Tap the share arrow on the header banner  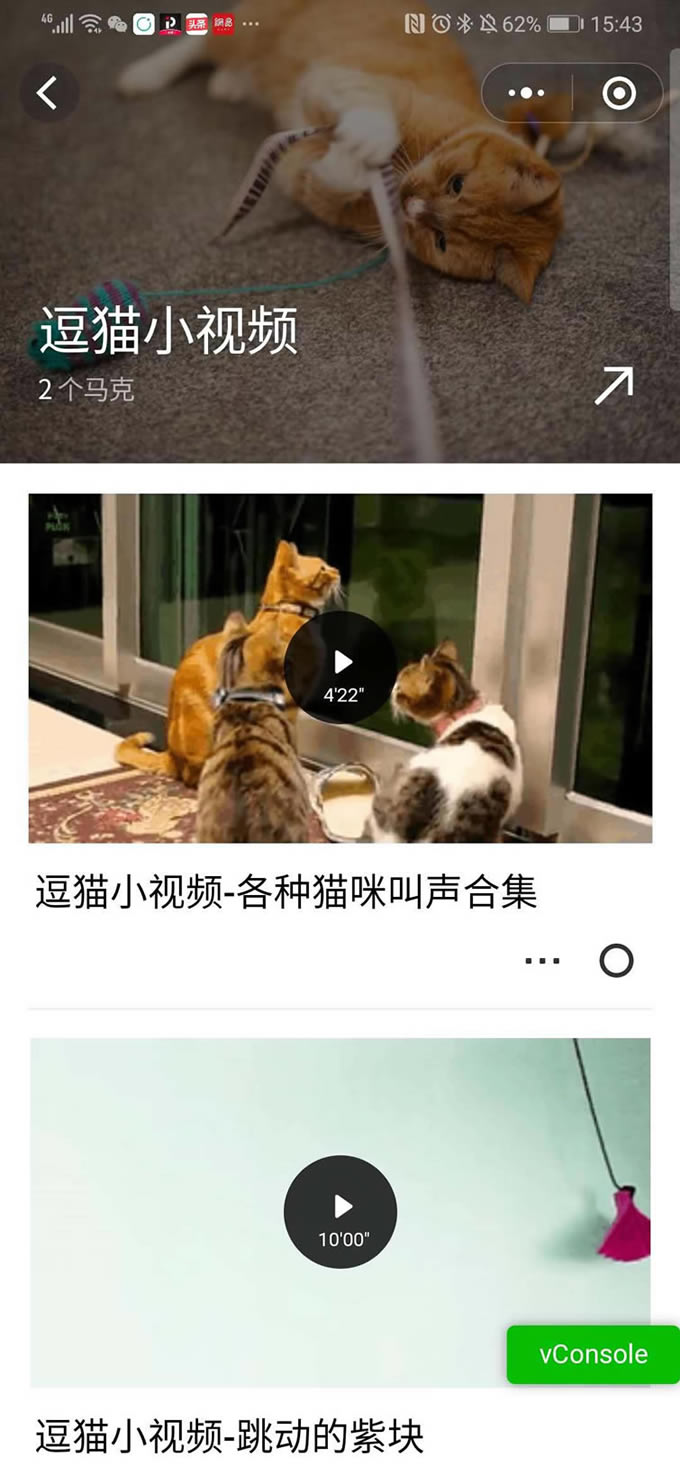(x=614, y=385)
